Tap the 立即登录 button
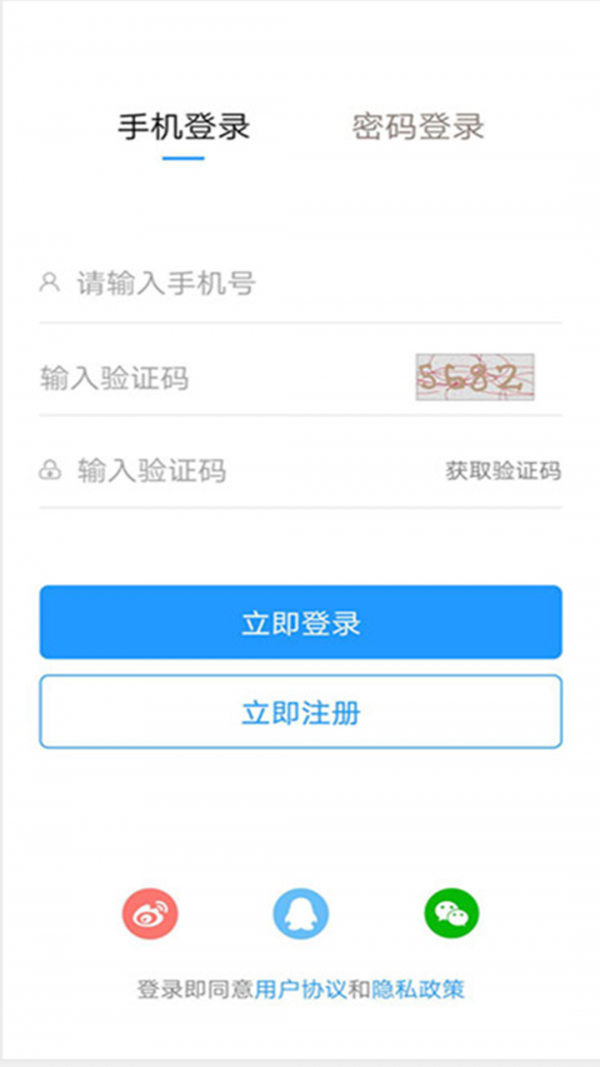The width and height of the screenshot is (600, 1067). pyautogui.click(x=300, y=622)
